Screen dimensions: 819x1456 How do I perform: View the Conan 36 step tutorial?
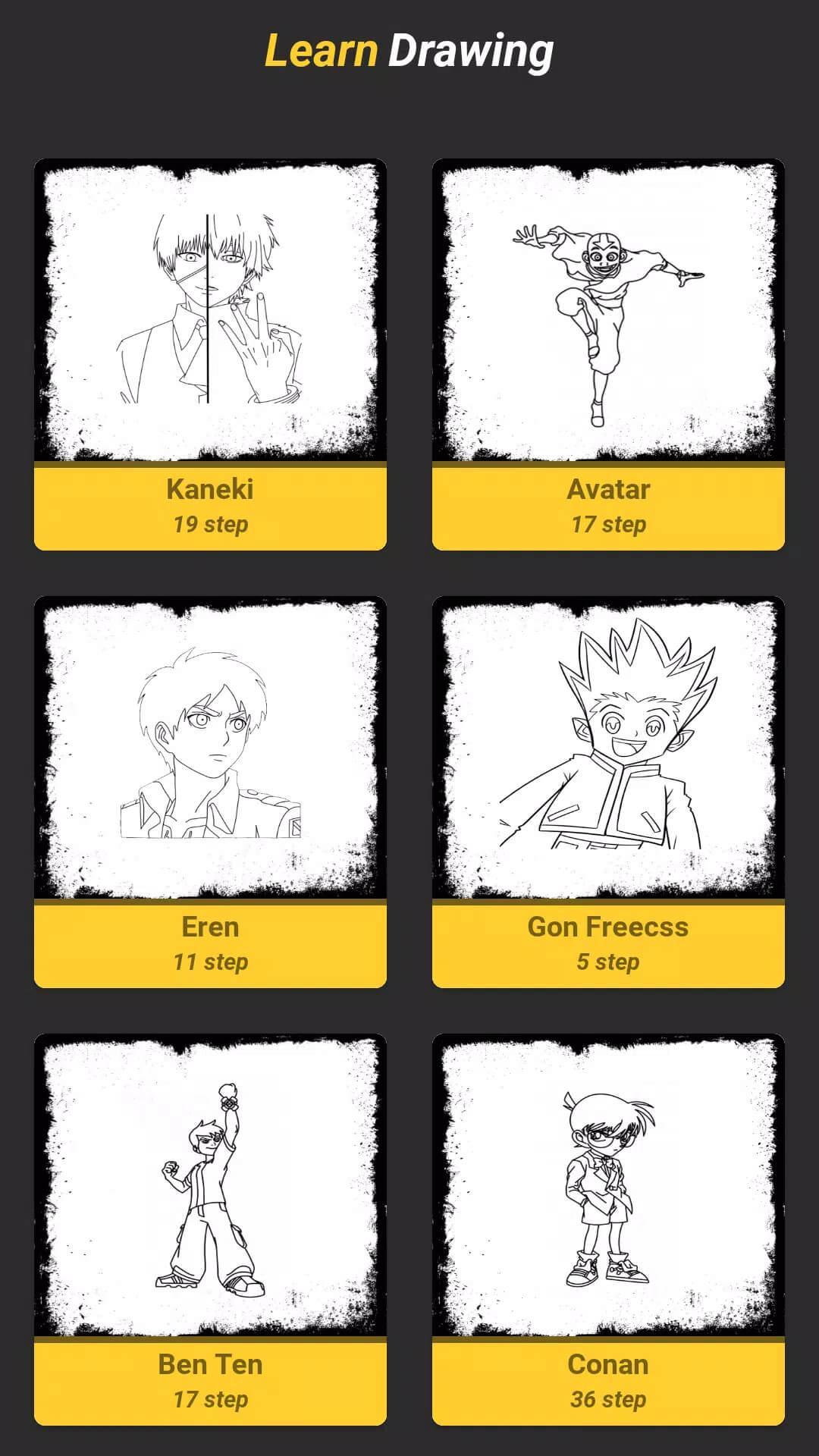(x=608, y=1229)
